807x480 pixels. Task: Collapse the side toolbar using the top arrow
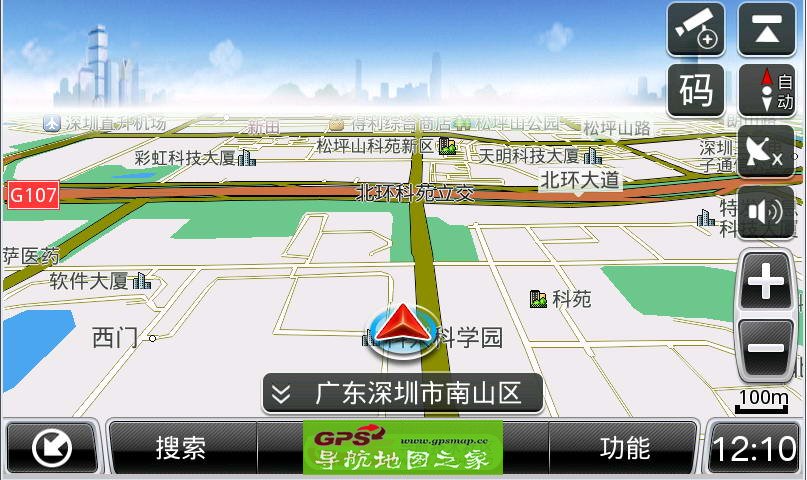[x=766, y=29]
